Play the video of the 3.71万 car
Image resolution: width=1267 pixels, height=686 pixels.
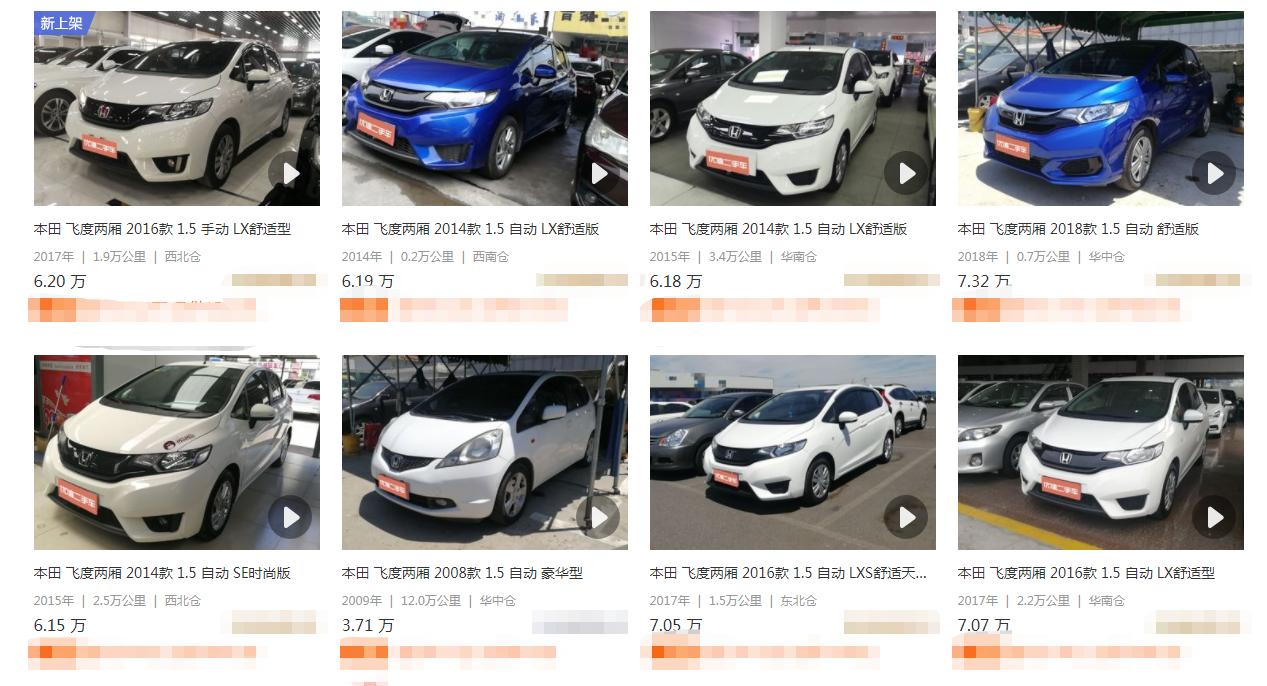click(x=598, y=517)
